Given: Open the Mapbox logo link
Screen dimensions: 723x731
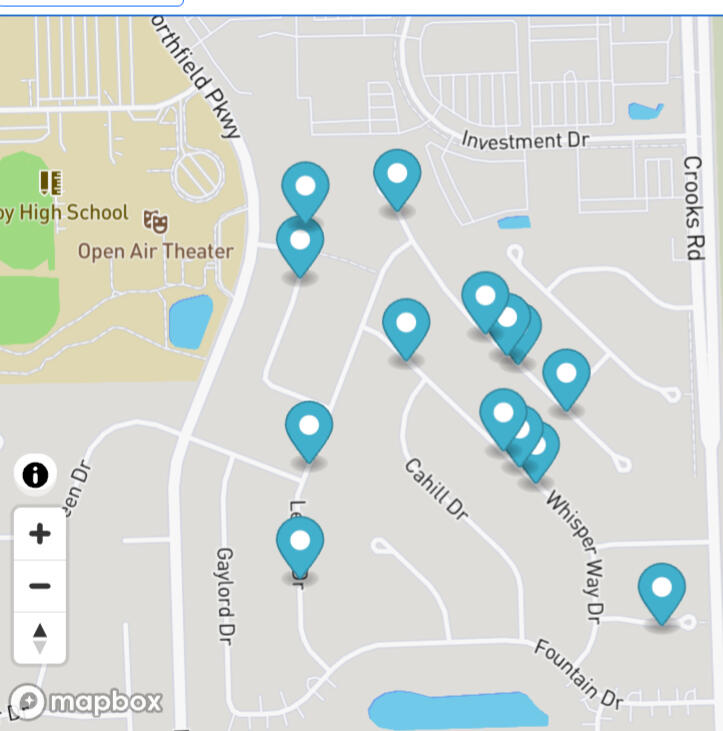Looking at the screenshot, I should tap(86, 702).
